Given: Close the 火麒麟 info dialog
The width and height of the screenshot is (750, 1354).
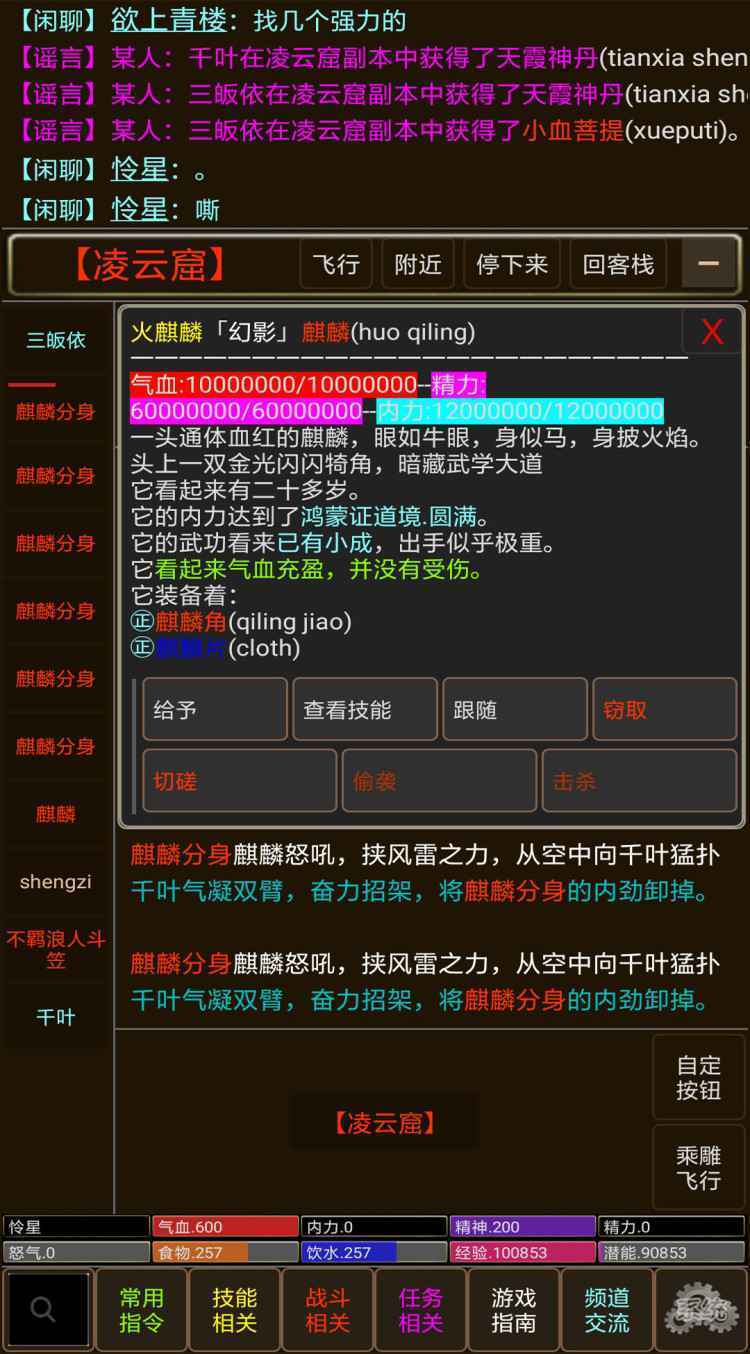Looking at the screenshot, I should click(712, 332).
